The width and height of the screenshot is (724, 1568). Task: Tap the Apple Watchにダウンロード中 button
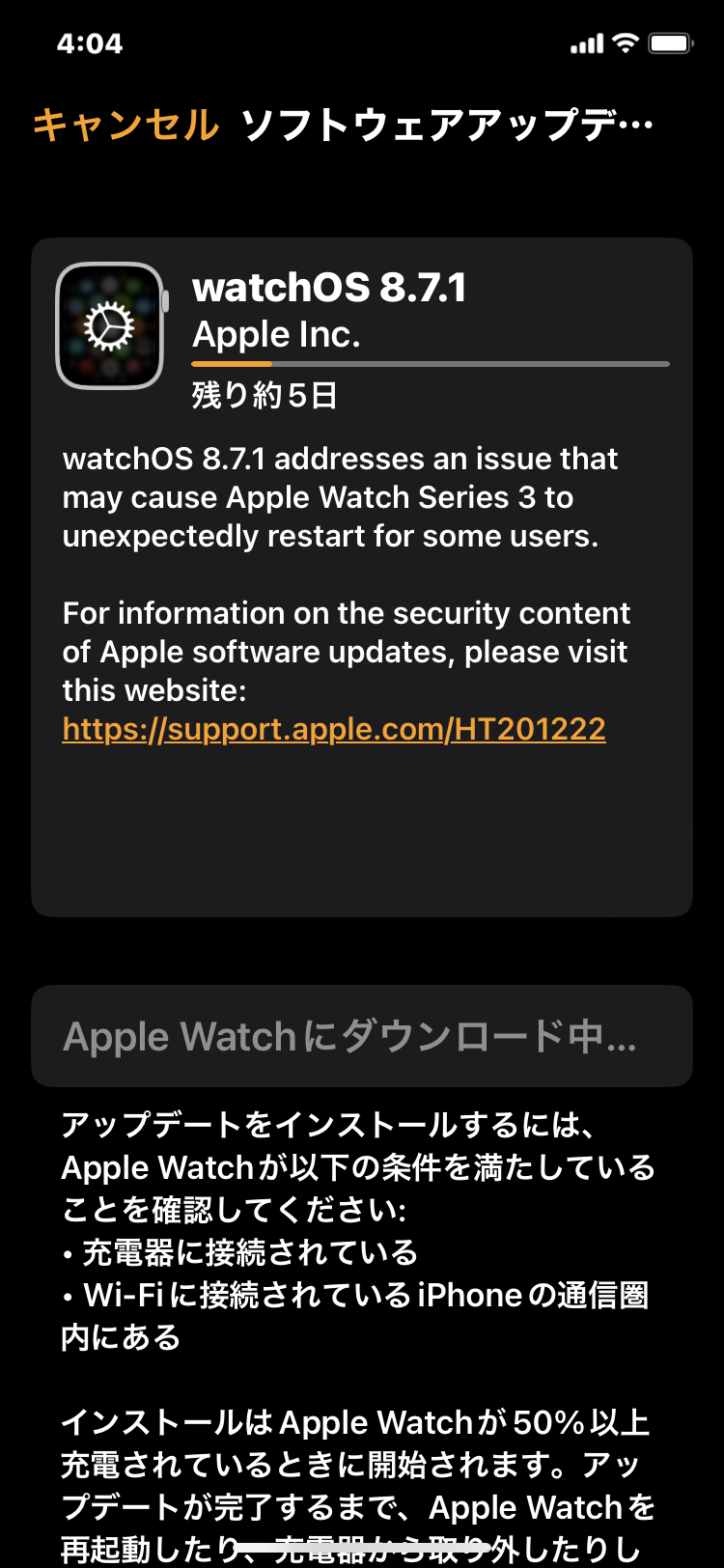361,1036
